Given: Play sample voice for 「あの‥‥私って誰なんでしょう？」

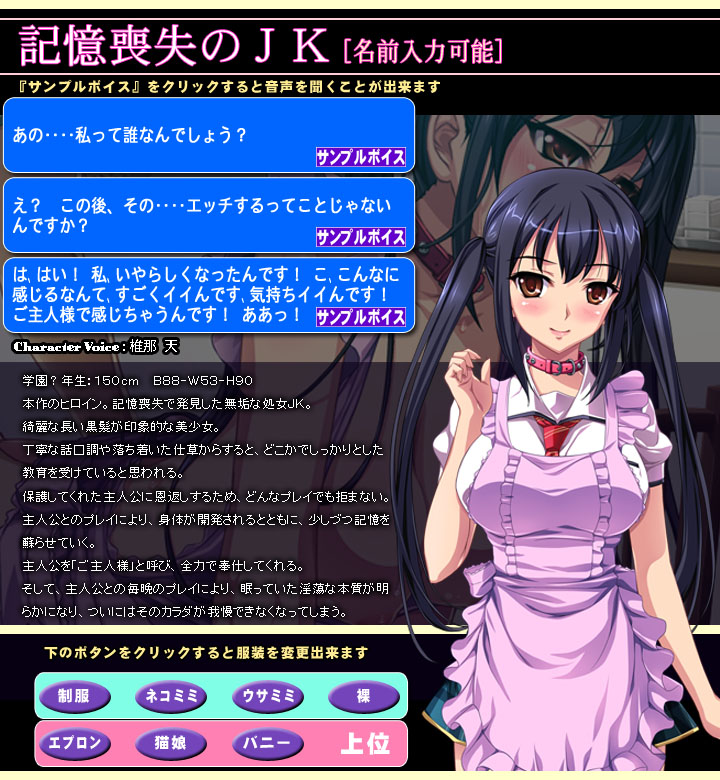Looking at the screenshot, I should 360,158.
